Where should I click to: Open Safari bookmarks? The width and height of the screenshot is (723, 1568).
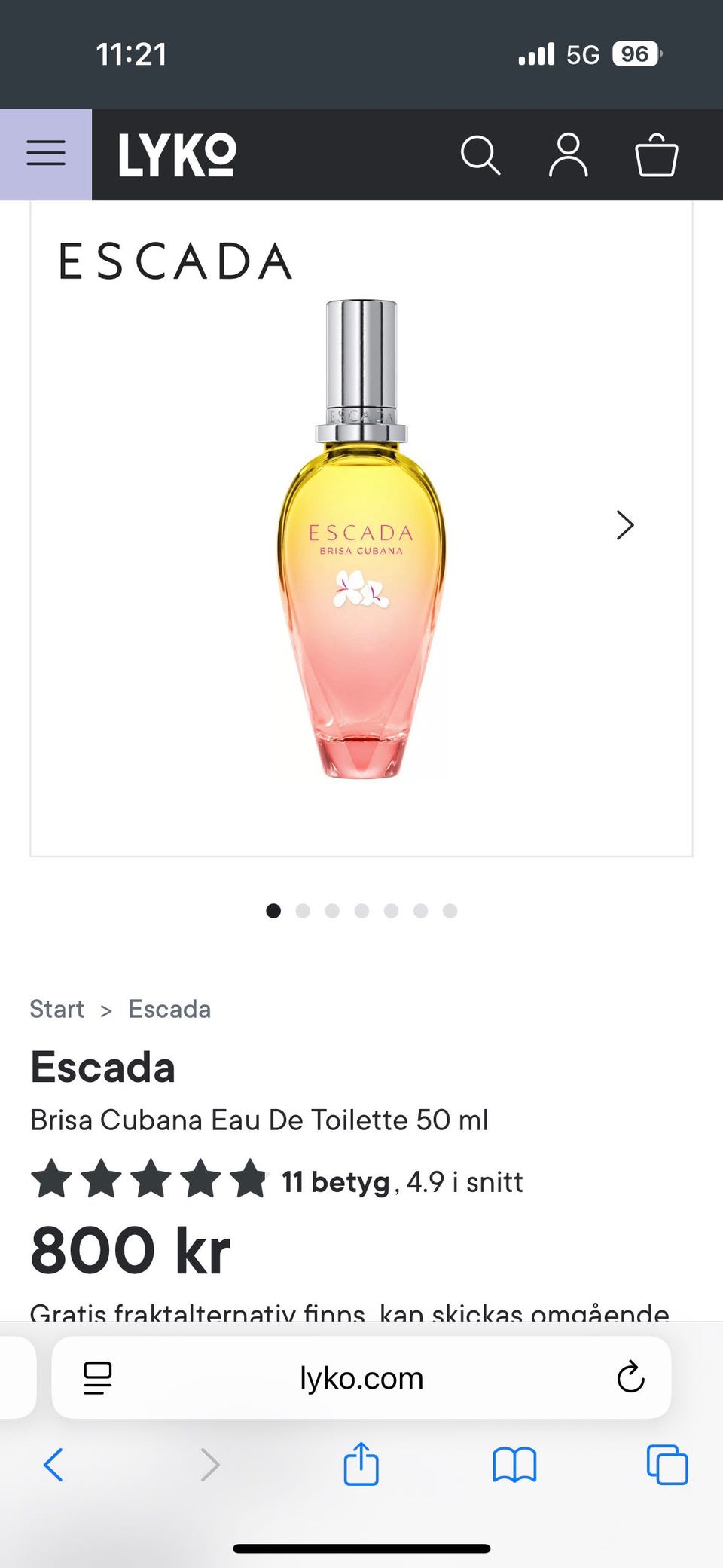(x=514, y=1466)
